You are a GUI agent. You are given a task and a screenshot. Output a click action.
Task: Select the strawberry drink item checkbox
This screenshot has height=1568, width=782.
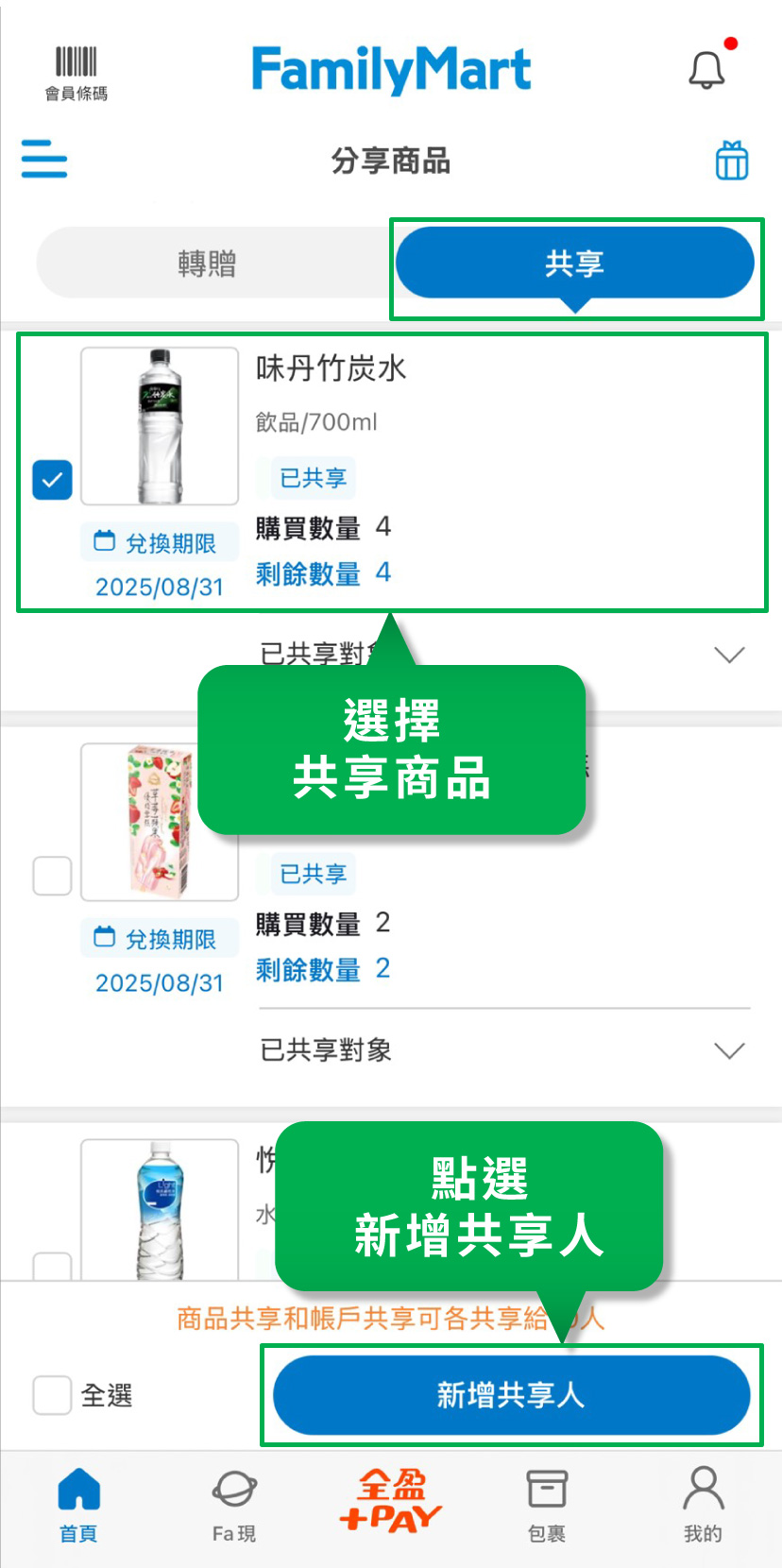point(52,876)
